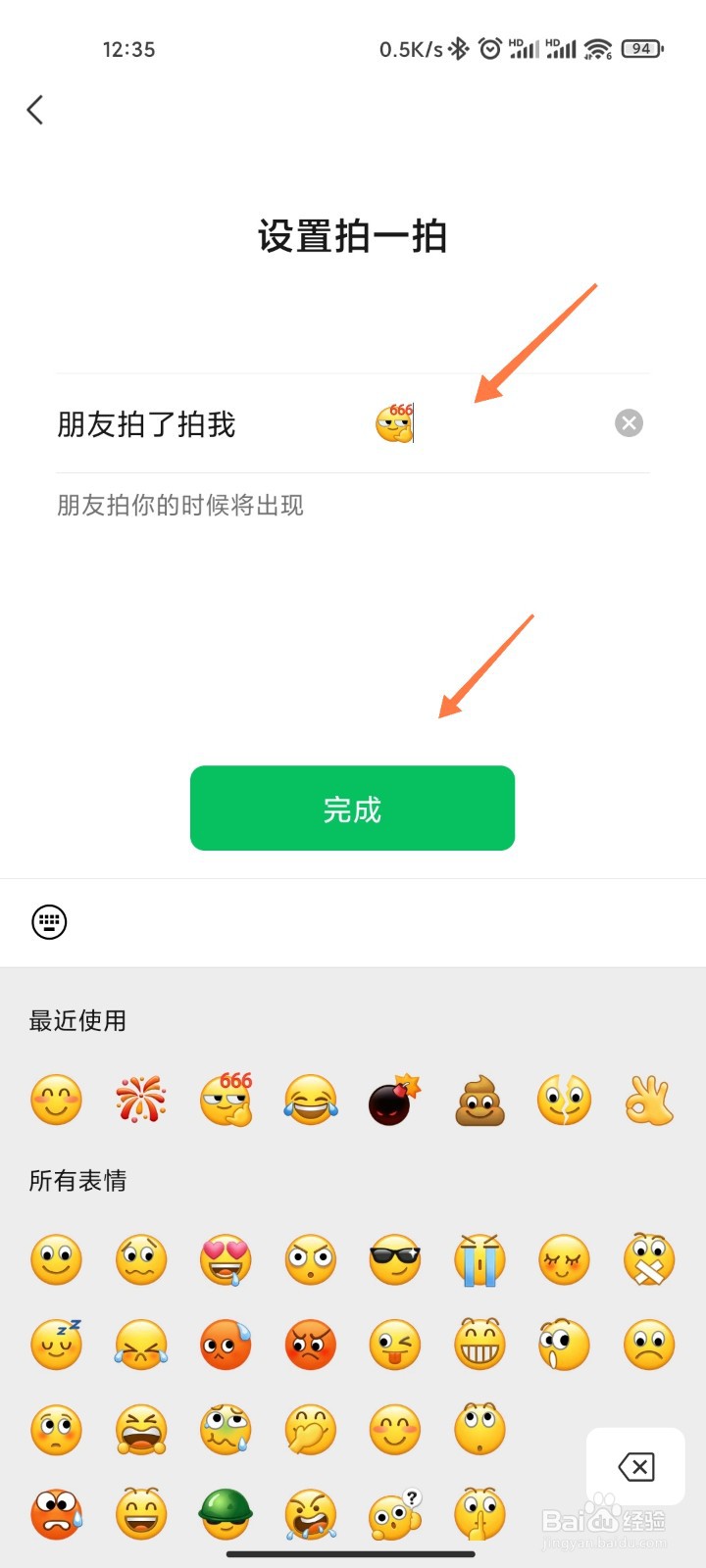Tap the backspace key to delete emoji

pos(635,1467)
